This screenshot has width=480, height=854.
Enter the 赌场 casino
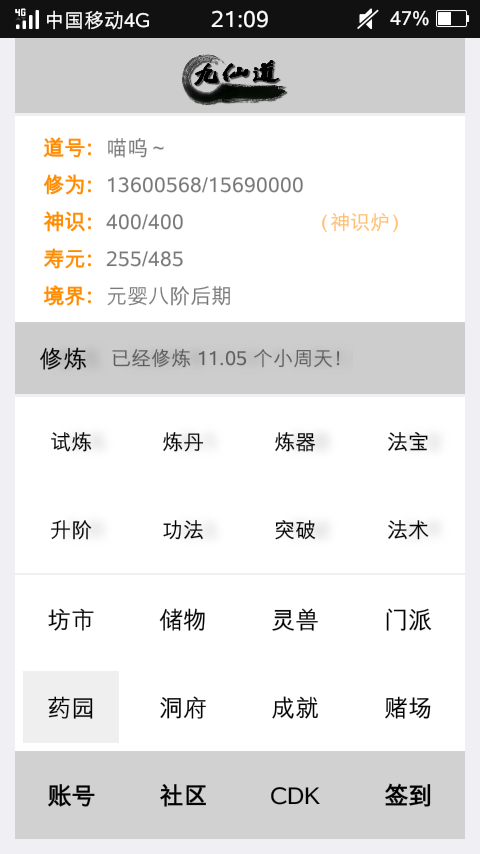click(408, 707)
